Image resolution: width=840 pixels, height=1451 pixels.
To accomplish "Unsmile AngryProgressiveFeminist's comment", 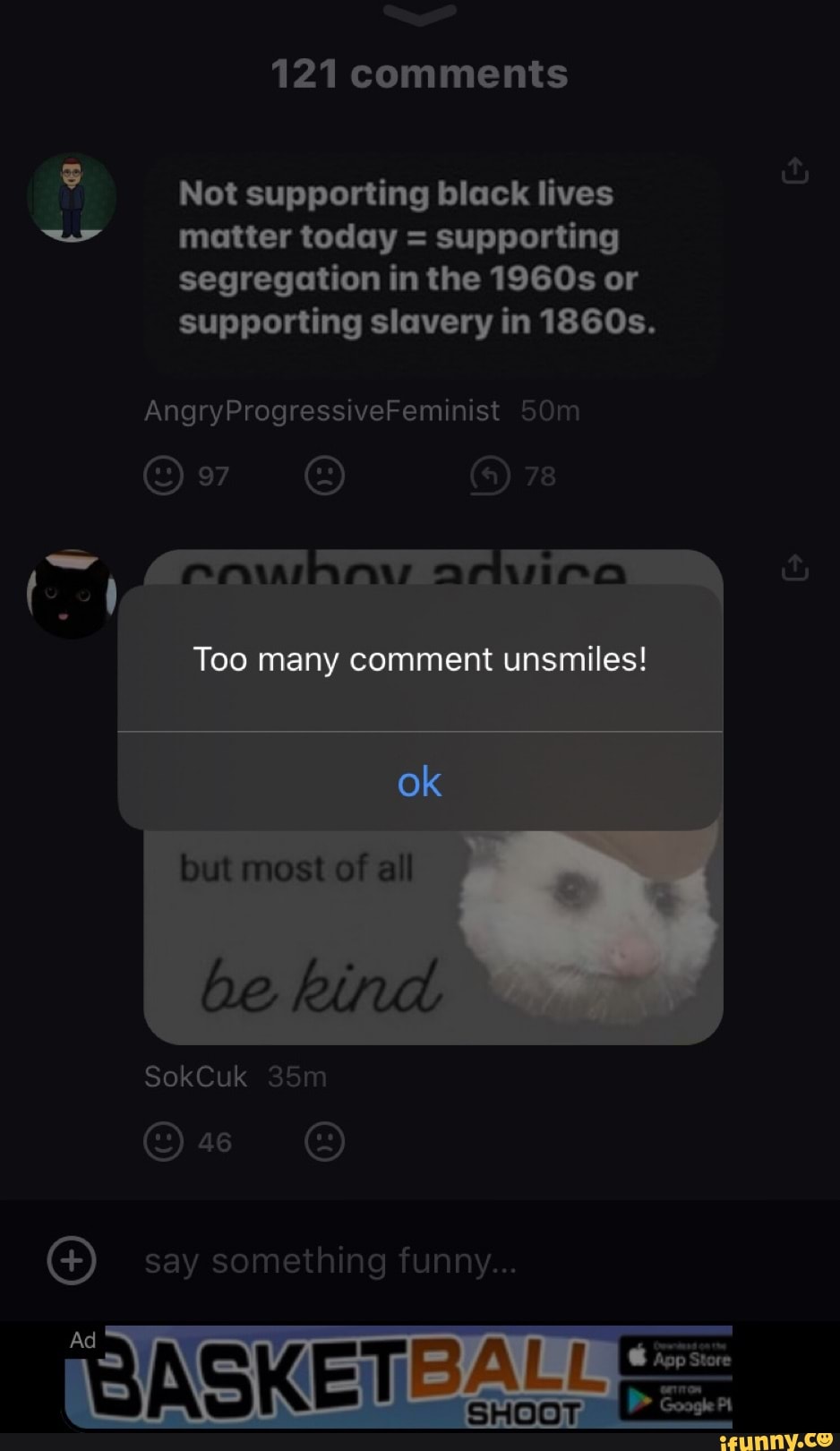I will tap(324, 476).
